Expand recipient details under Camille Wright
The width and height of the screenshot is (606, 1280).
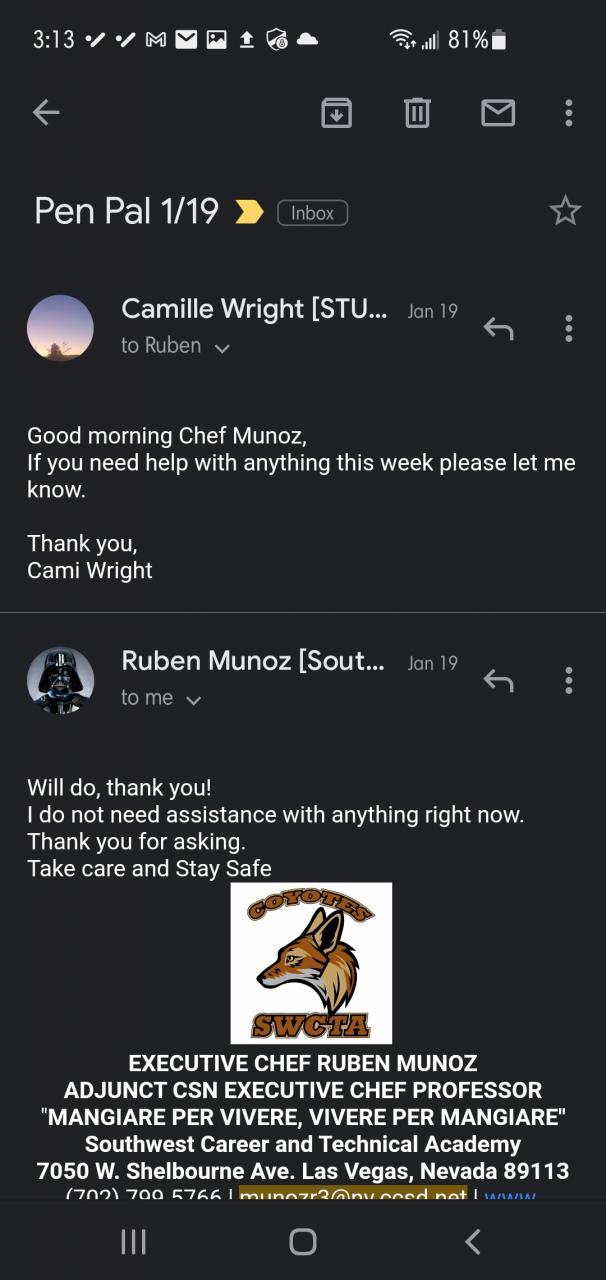[222, 347]
